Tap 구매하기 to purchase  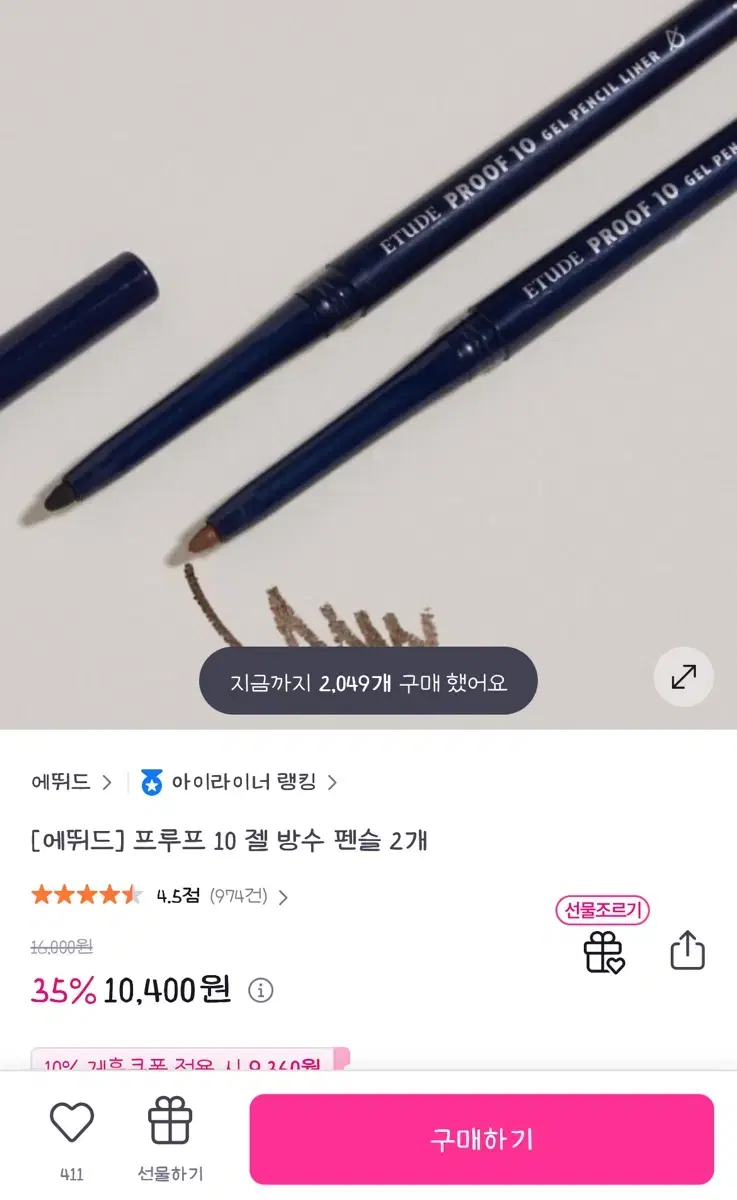482,1139
